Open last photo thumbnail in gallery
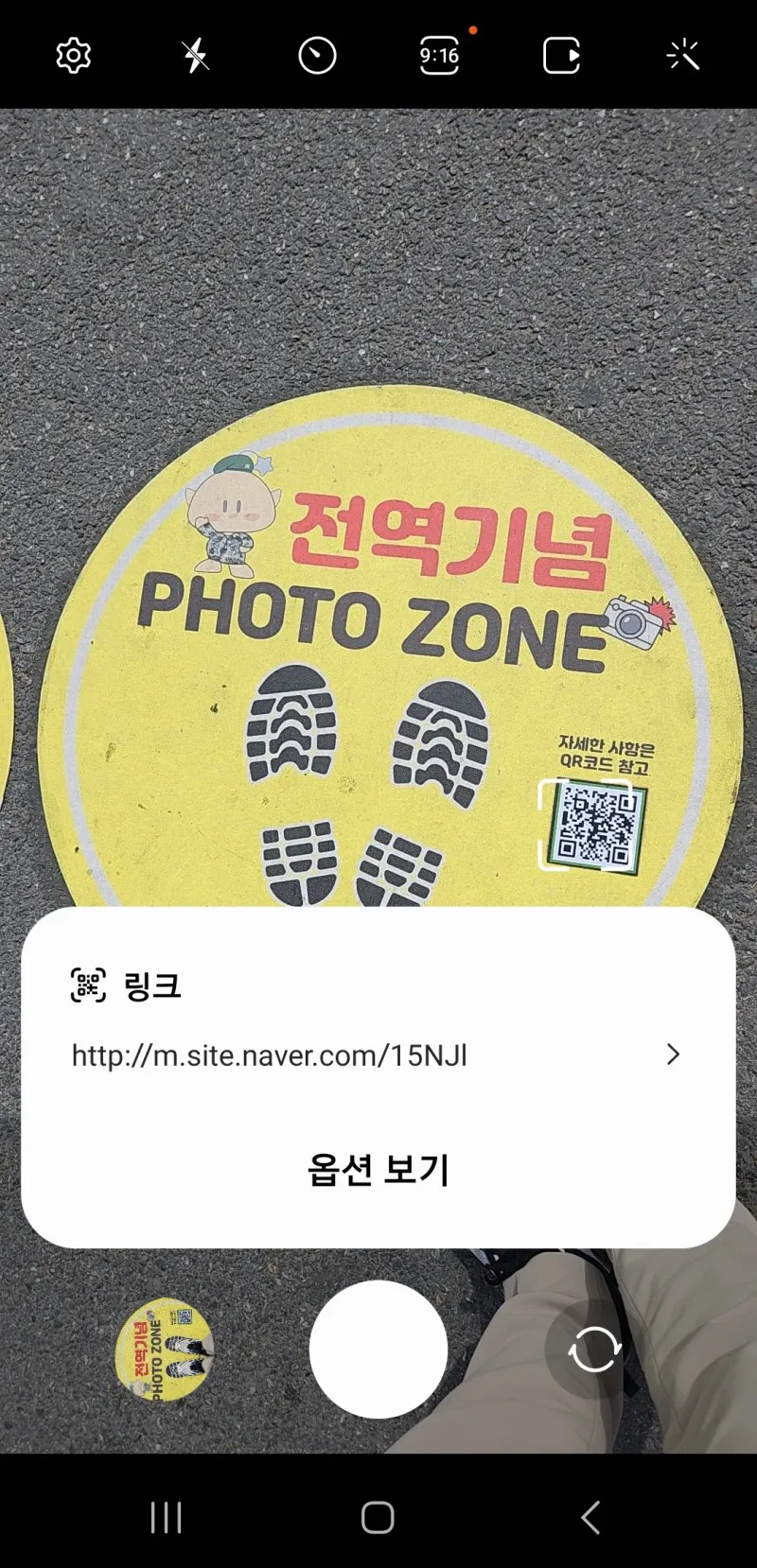This screenshot has width=757, height=1568. click(x=164, y=1350)
